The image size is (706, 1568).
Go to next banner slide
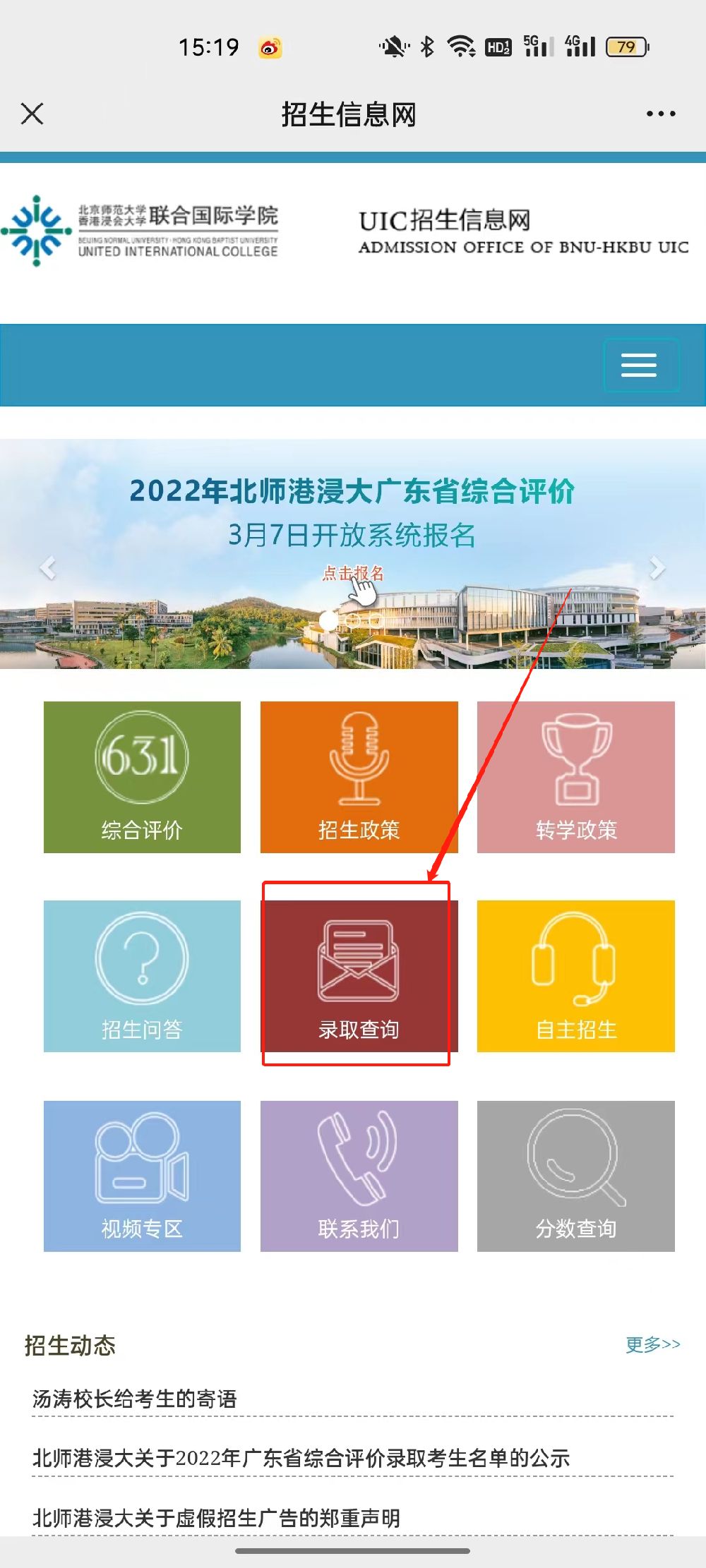[657, 567]
